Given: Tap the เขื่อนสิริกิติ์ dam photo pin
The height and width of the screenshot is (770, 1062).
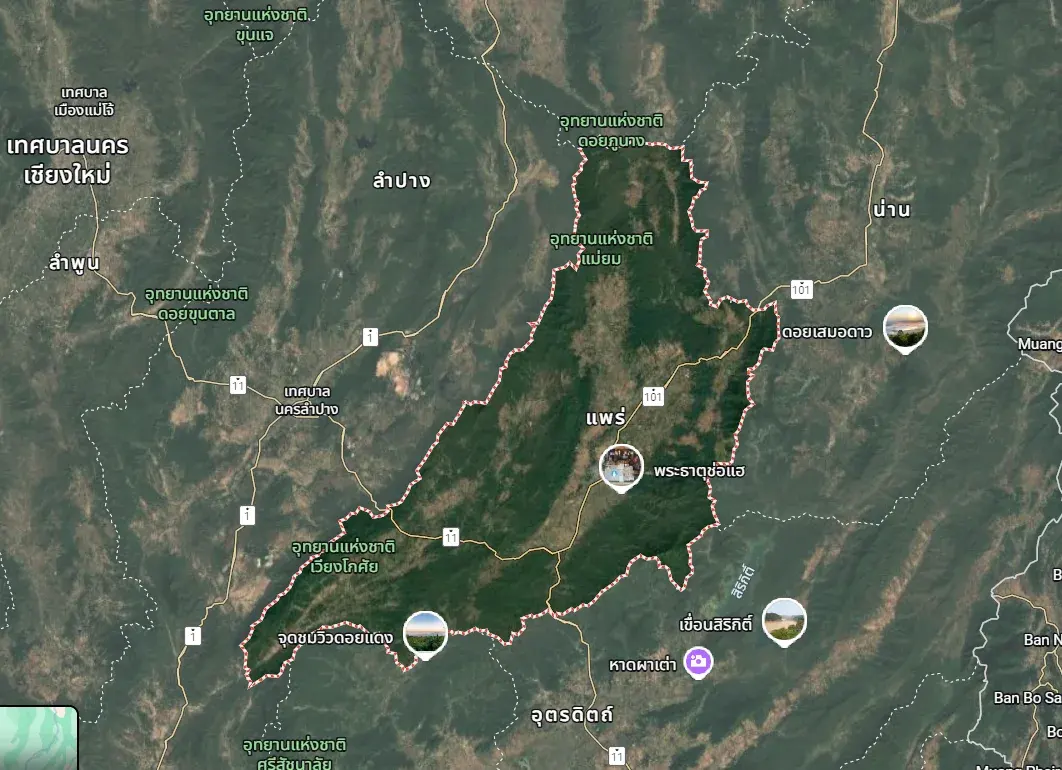Looking at the screenshot, I should click(783, 620).
